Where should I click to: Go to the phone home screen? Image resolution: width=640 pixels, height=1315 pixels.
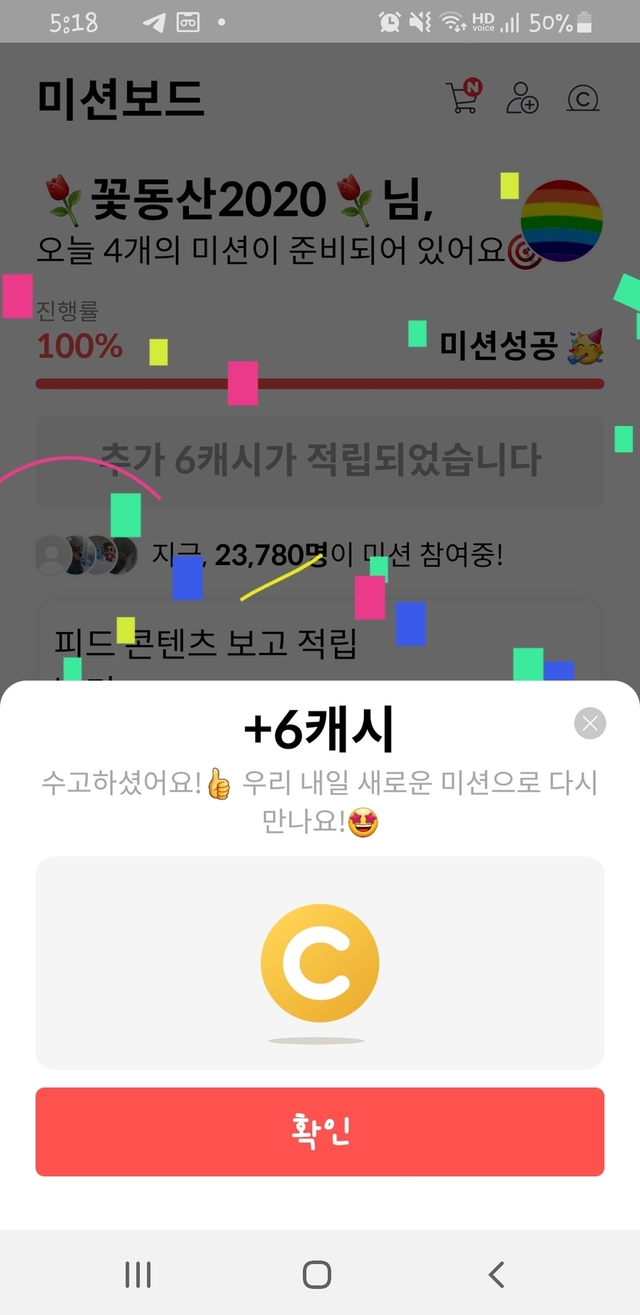(x=317, y=1274)
